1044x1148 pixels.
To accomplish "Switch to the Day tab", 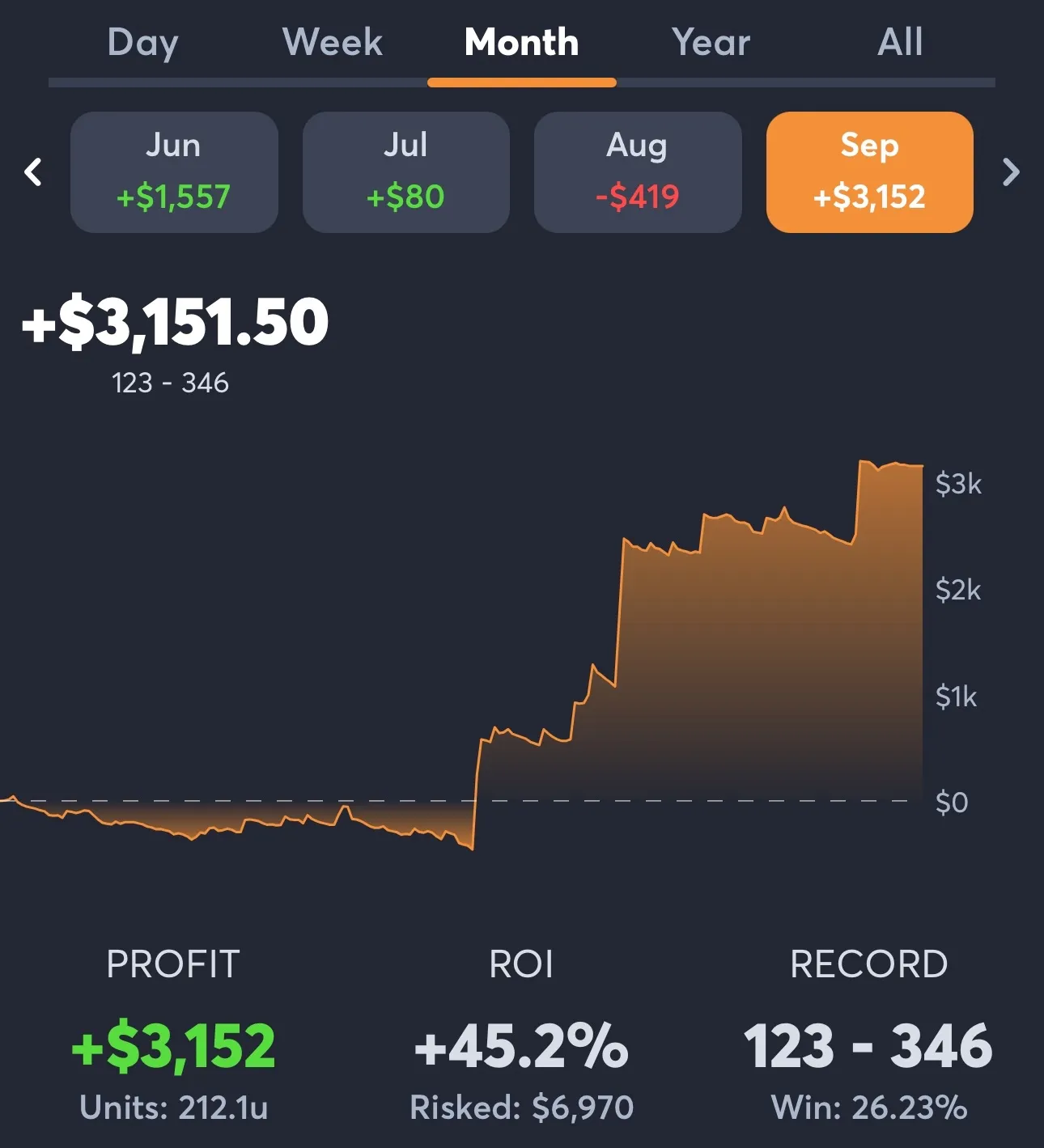I will [x=143, y=42].
